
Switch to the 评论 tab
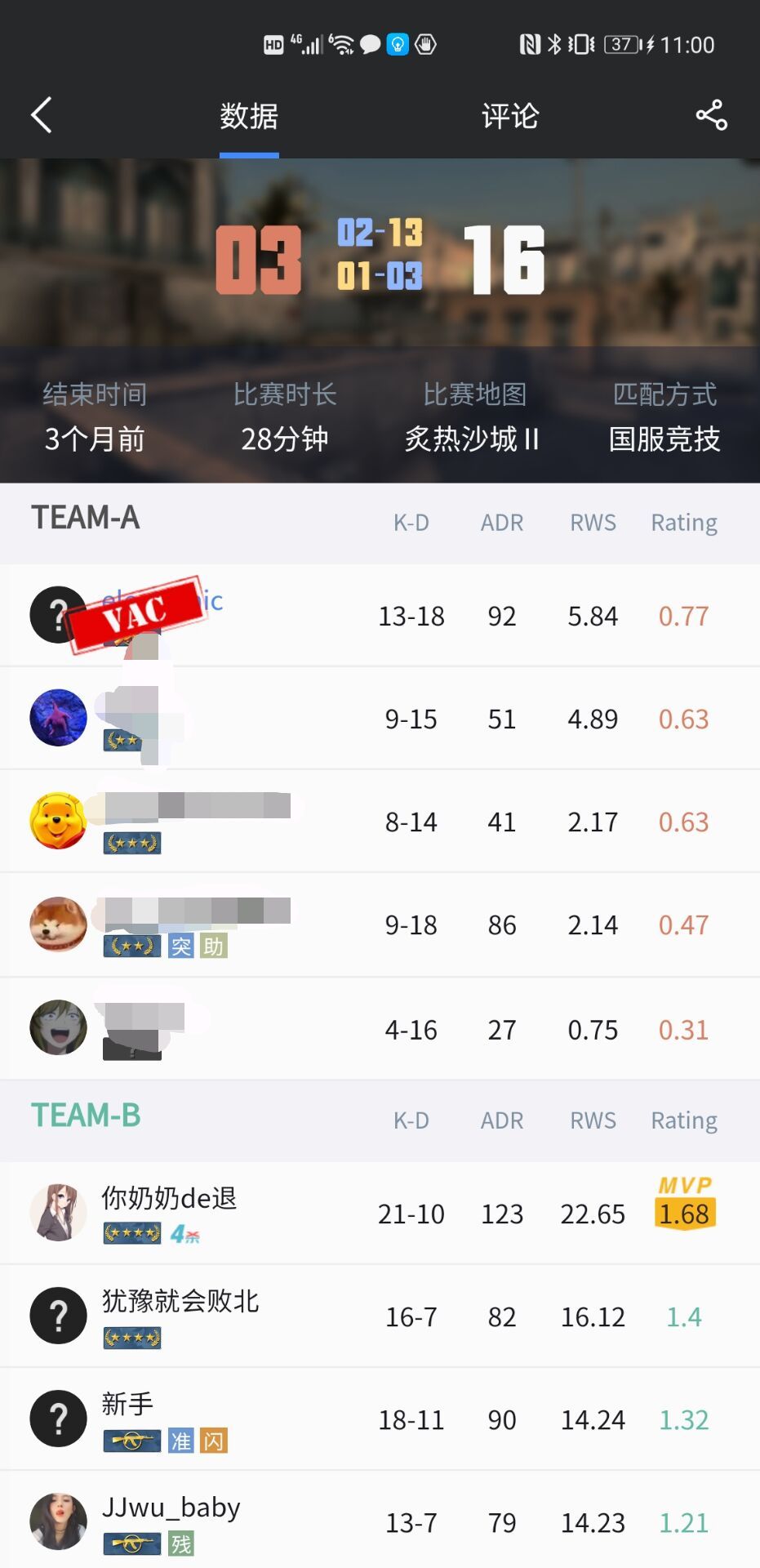click(x=509, y=116)
